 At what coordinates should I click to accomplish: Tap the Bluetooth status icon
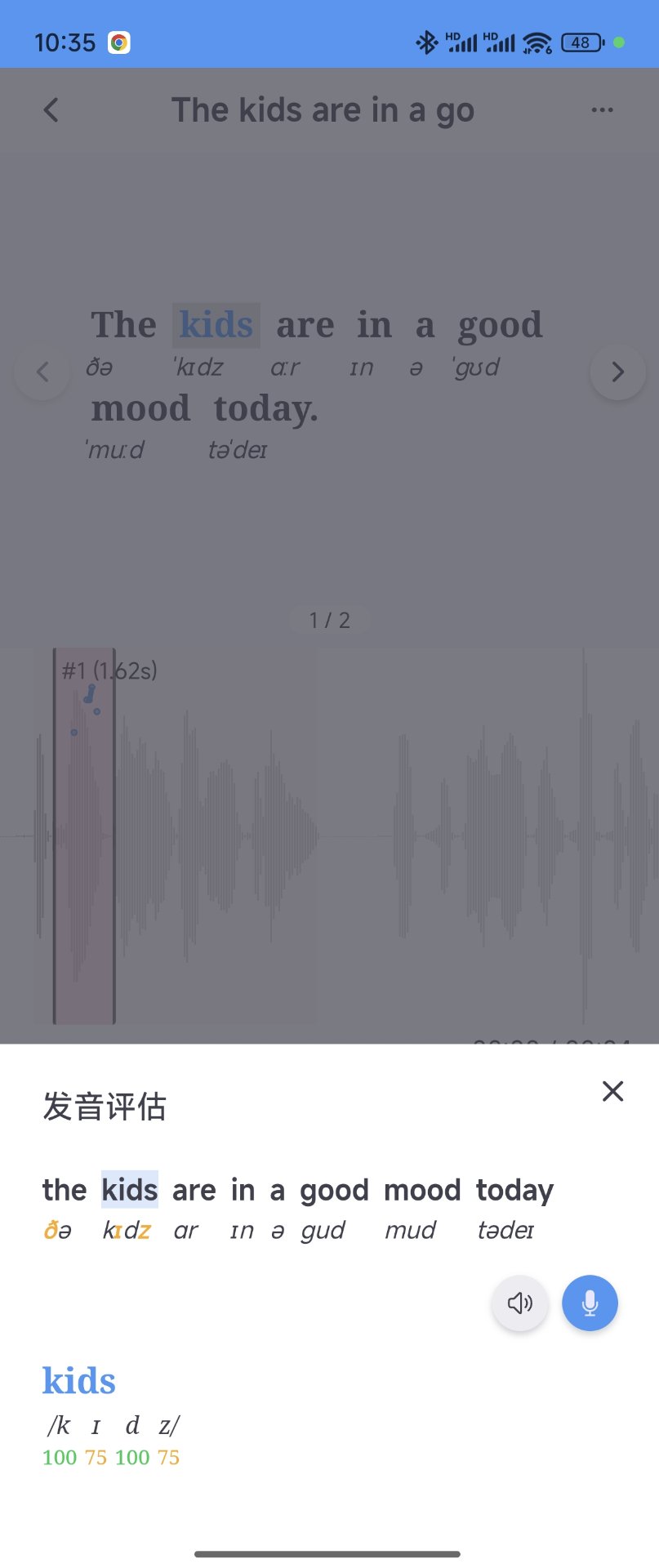[425, 40]
